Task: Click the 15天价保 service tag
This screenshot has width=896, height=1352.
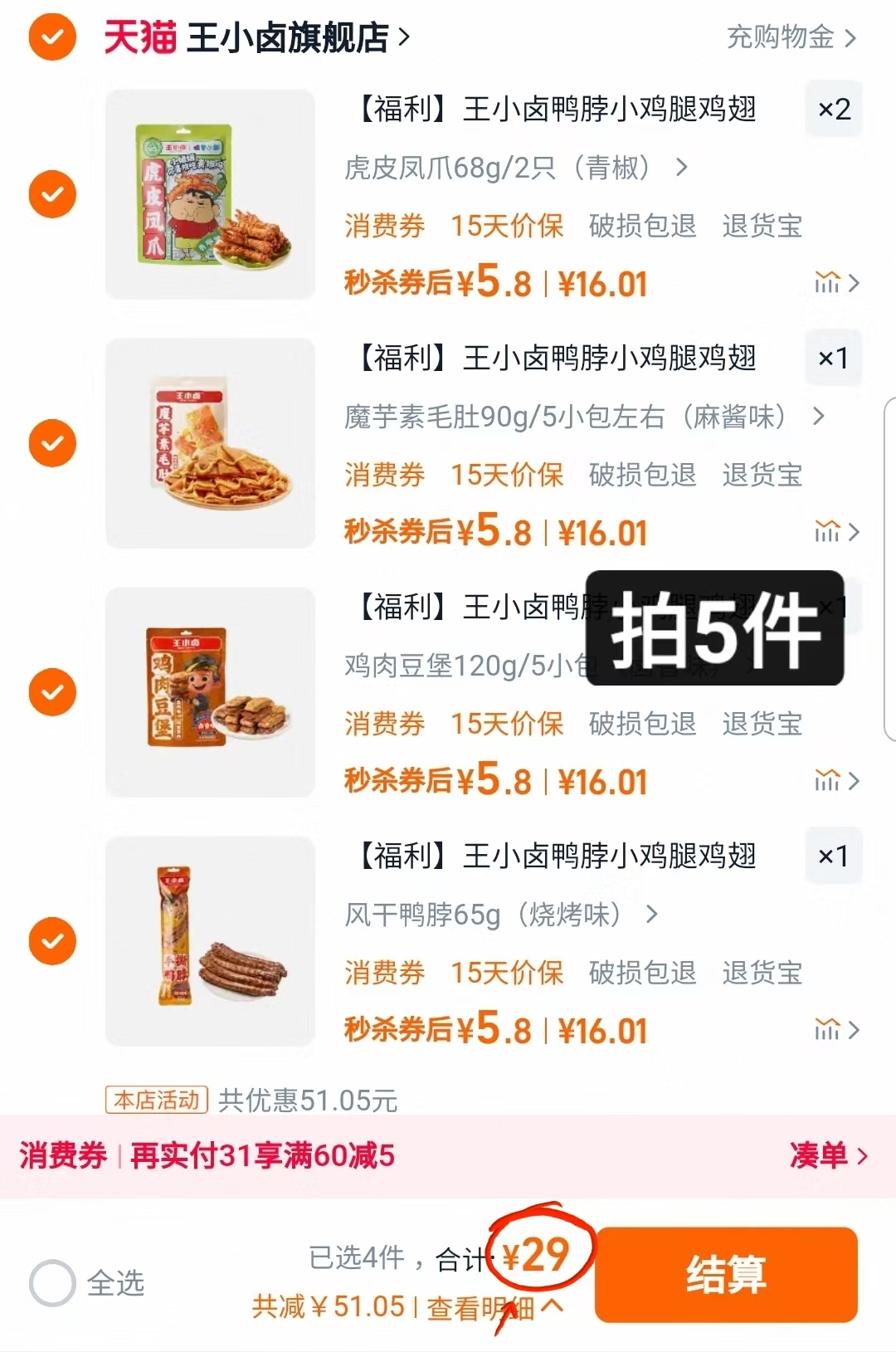Action: pyautogui.click(x=507, y=226)
